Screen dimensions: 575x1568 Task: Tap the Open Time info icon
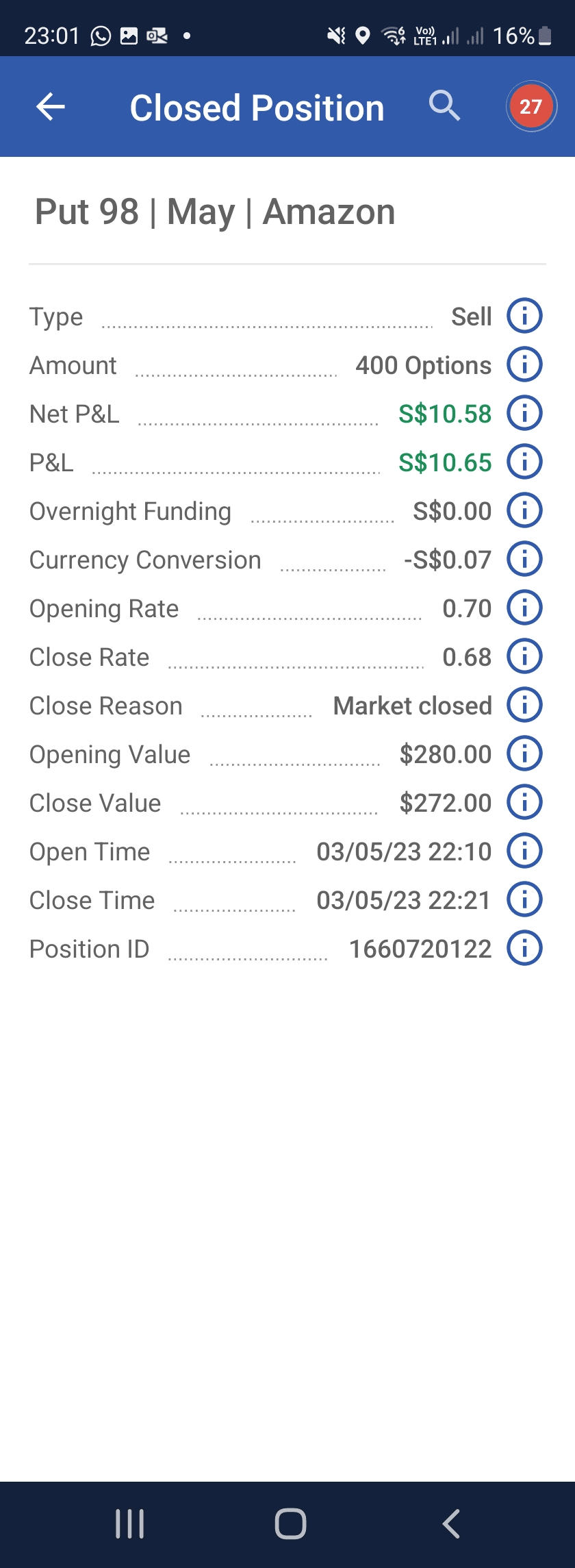(524, 851)
